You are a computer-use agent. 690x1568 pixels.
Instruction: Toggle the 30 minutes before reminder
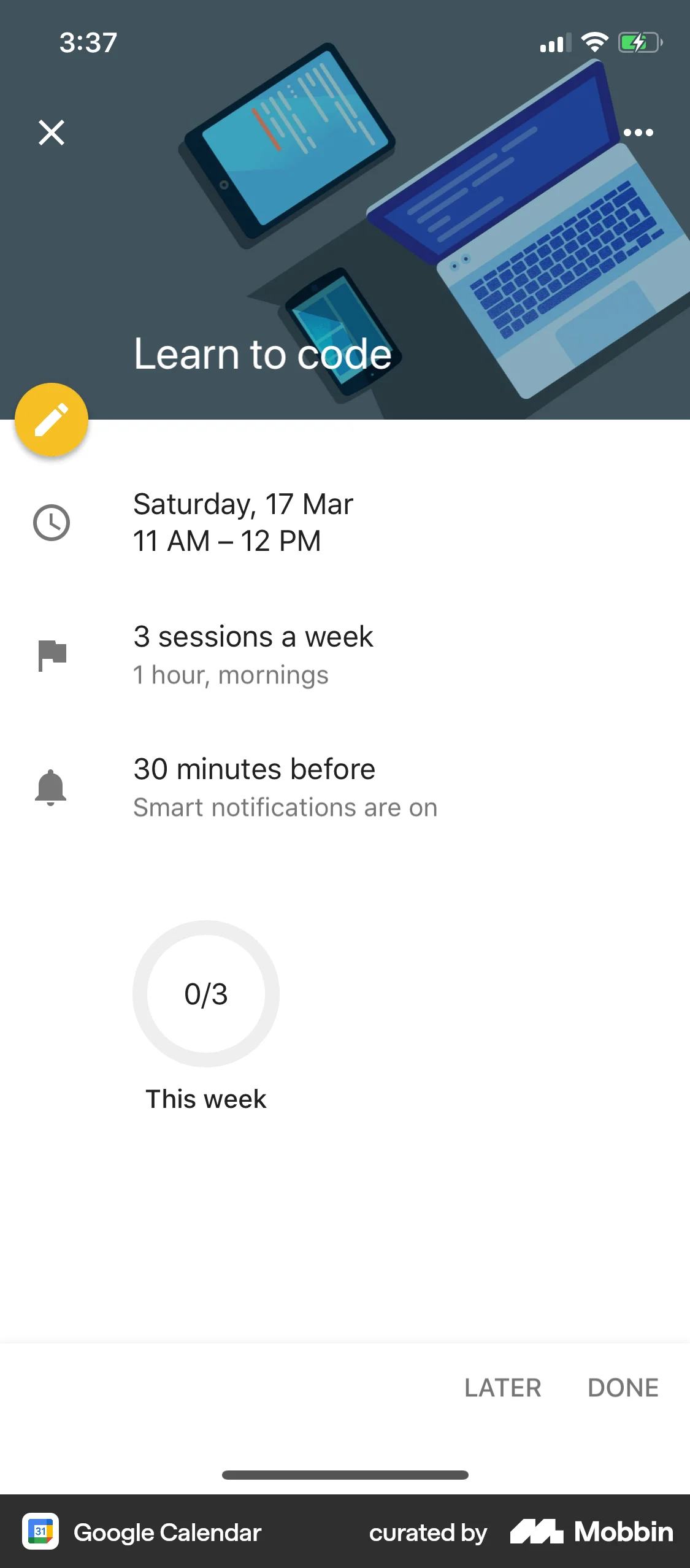tap(254, 769)
